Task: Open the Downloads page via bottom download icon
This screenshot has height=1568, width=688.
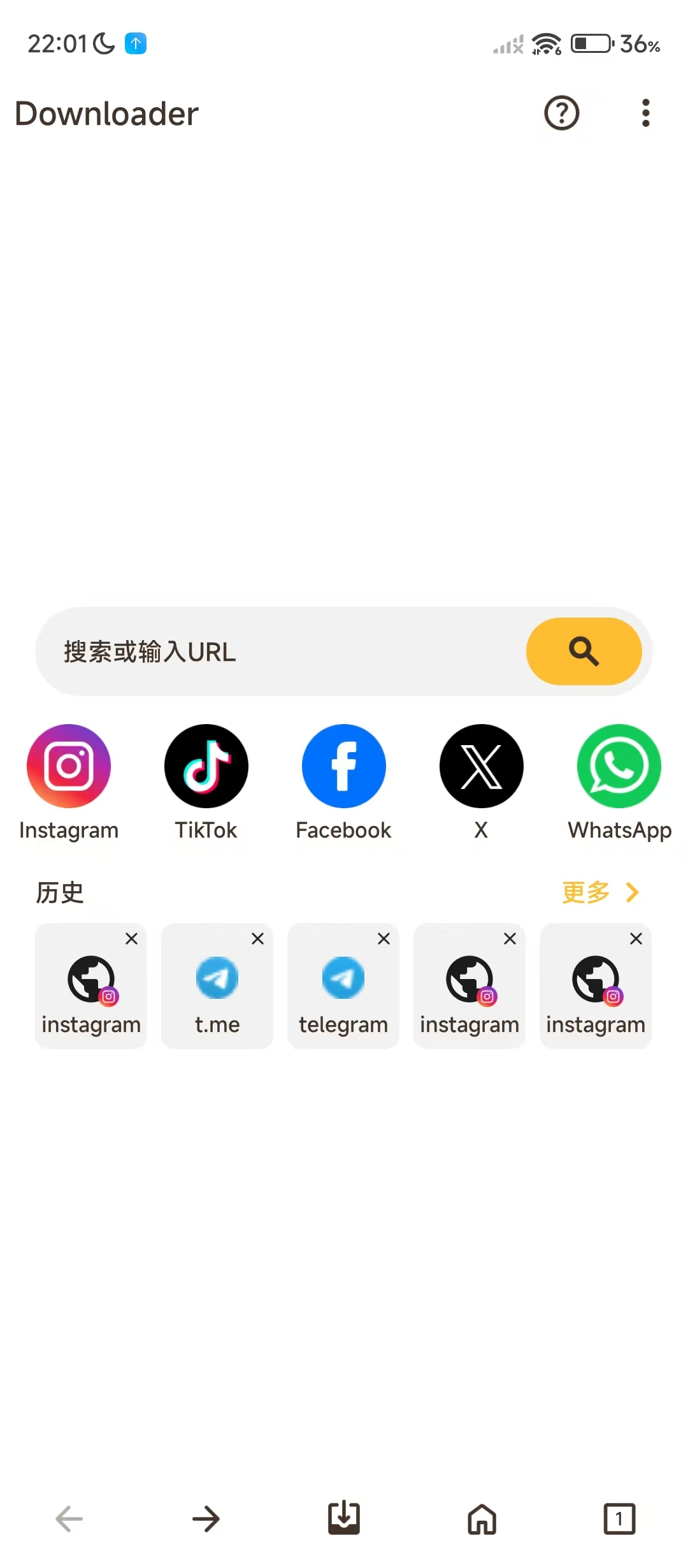Action: 343,1517
